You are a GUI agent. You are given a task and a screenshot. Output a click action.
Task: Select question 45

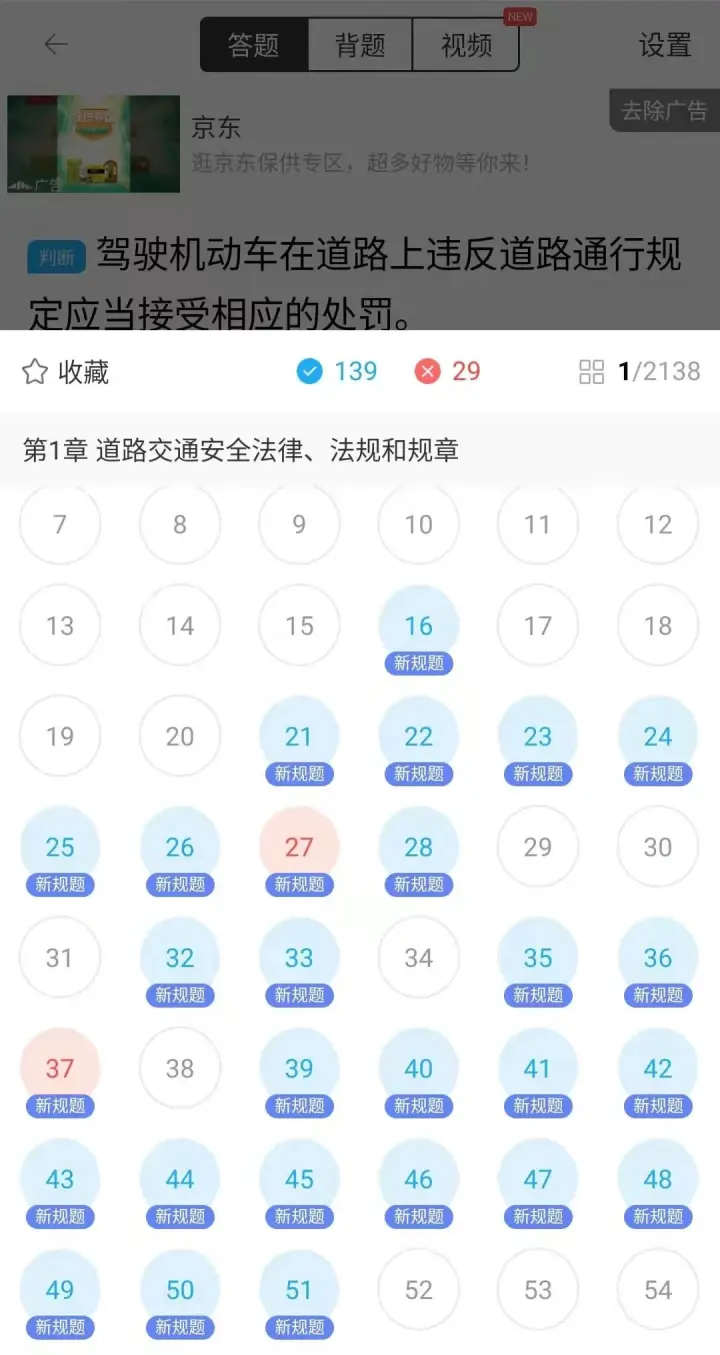point(299,1179)
